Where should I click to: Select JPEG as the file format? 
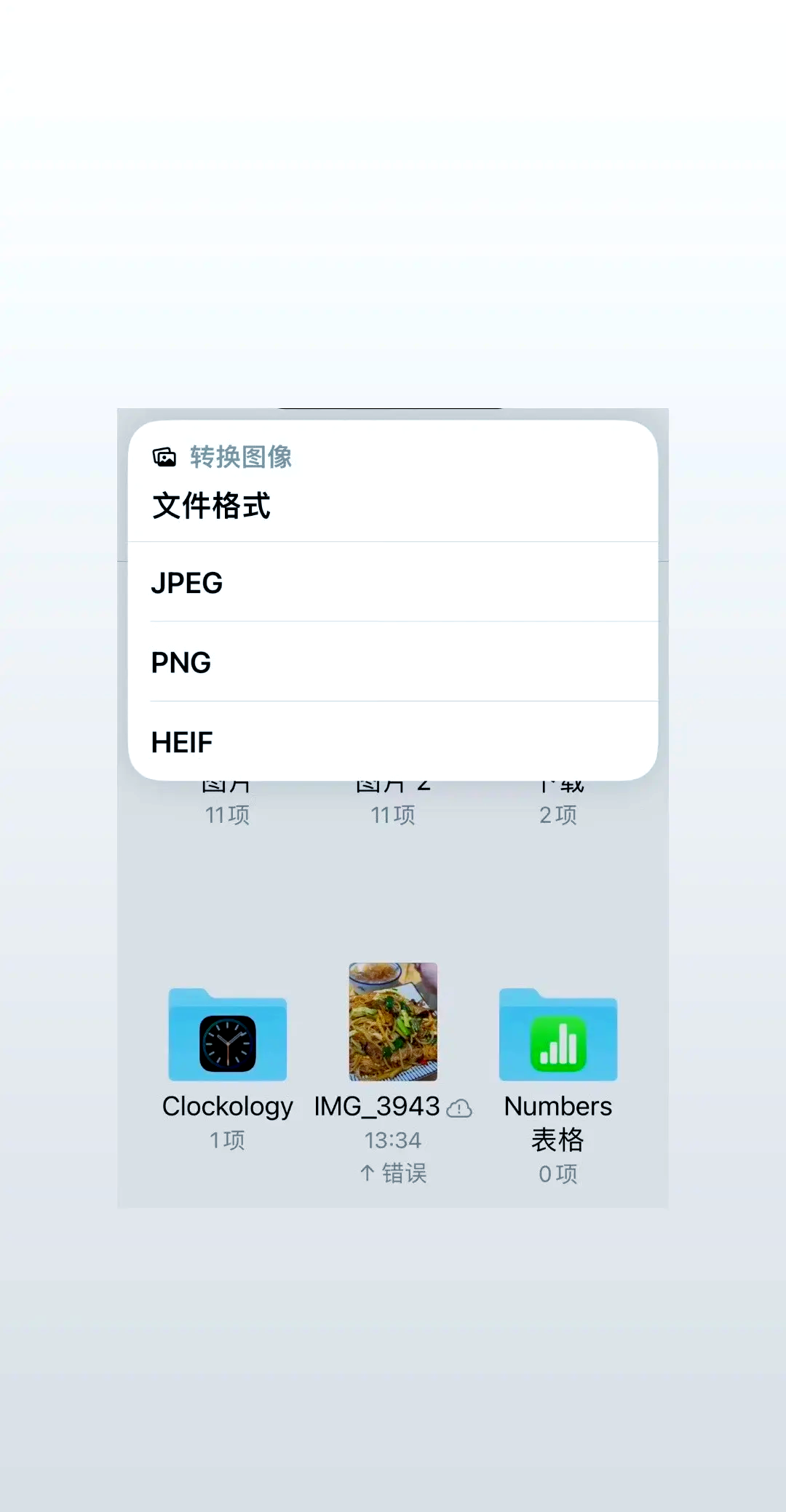click(x=393, y=582)
